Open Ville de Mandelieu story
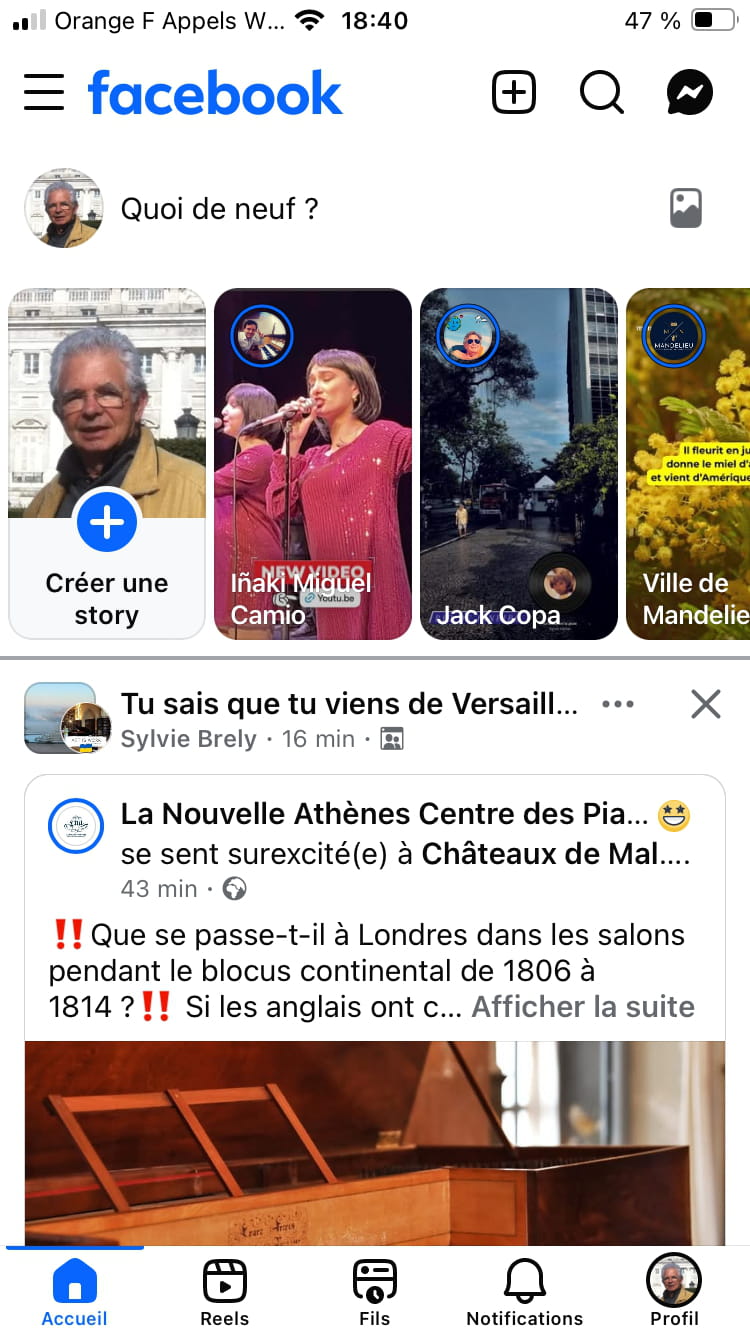 690,463
